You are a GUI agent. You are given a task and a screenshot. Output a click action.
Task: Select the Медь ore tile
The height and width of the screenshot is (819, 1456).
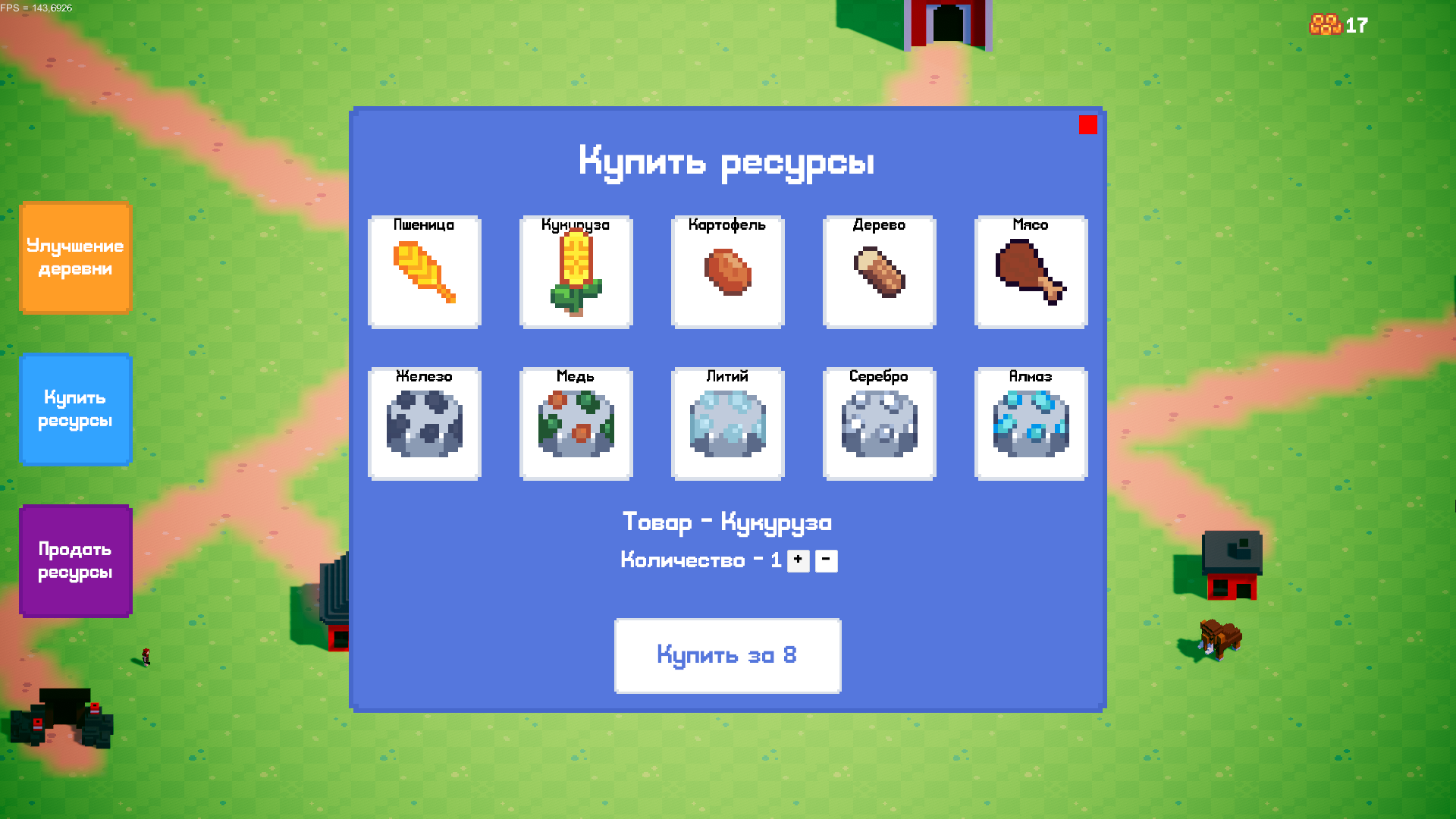click(576, 424)
